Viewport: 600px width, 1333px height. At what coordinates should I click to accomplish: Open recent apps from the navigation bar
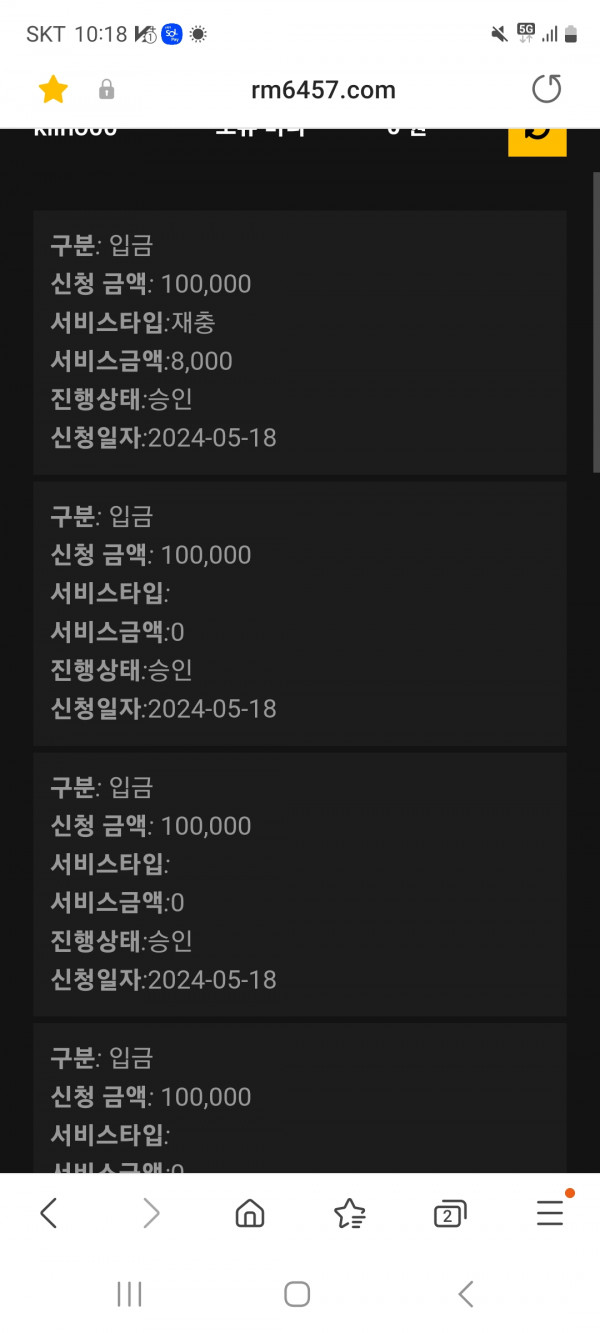[129, 1294]
